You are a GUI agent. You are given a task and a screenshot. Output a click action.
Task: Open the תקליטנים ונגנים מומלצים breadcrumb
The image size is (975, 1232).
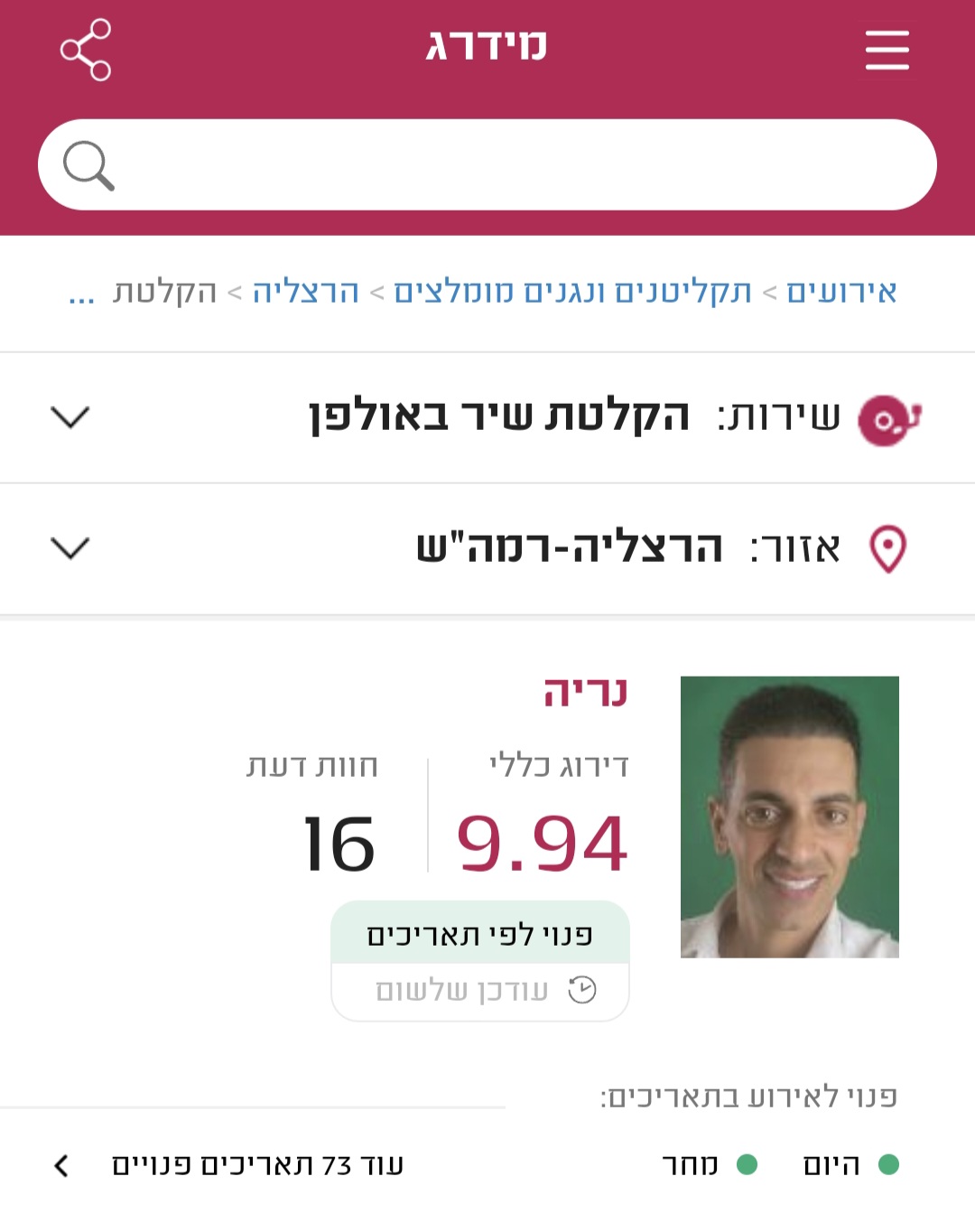coord(572,292)
